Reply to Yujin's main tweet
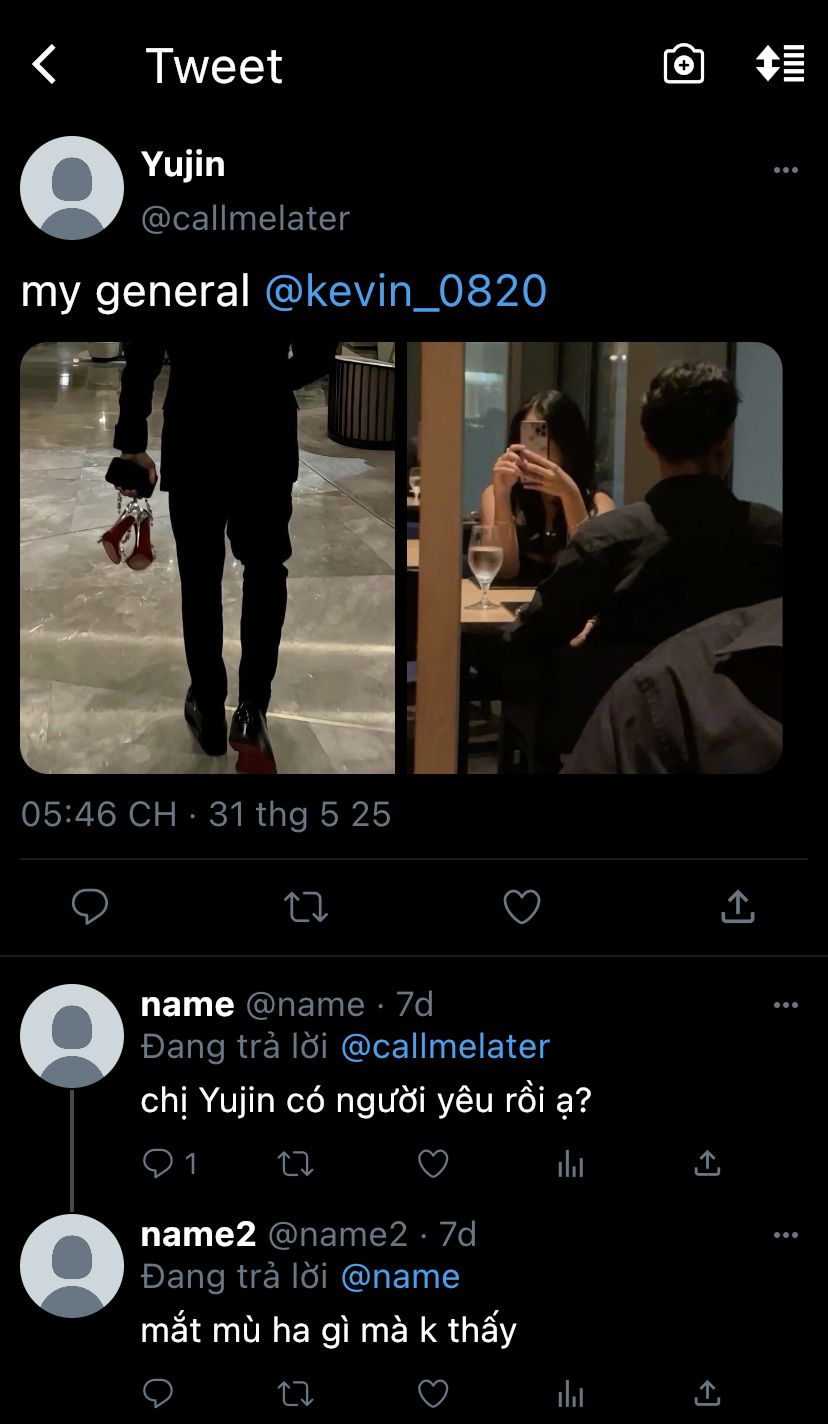Viewport: 828px width, 1424px height. click(x=90, y=907)
